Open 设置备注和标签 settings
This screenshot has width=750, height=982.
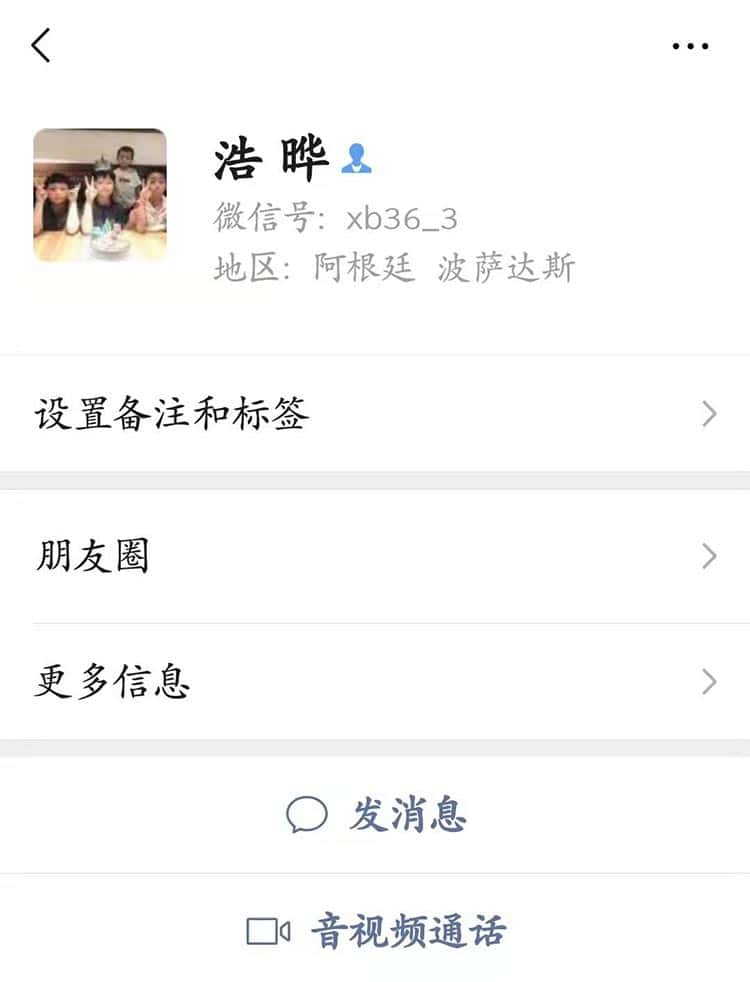coord(375,413)
